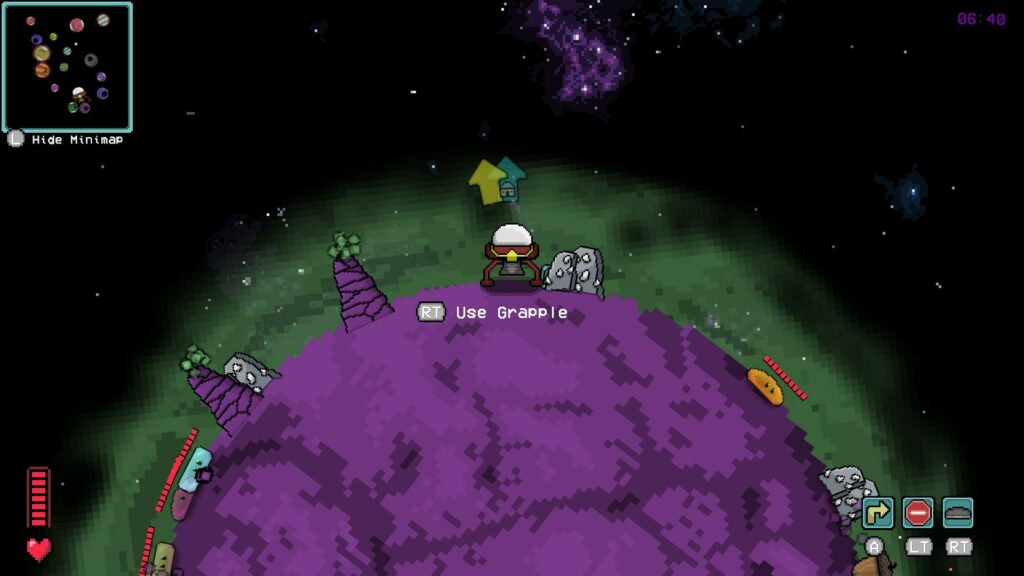
Task: Hide the minimap
Action: 66,140
